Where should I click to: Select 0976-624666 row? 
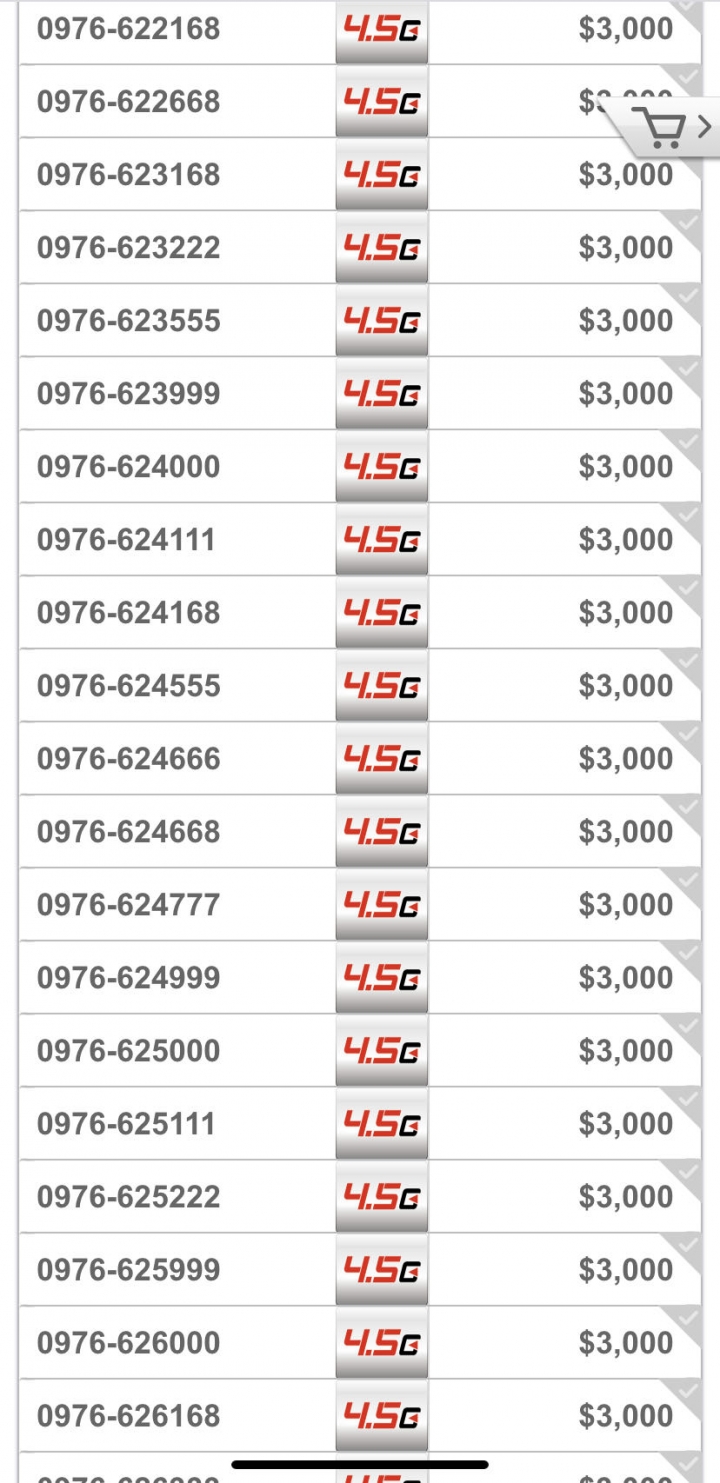tap(360, 758)
